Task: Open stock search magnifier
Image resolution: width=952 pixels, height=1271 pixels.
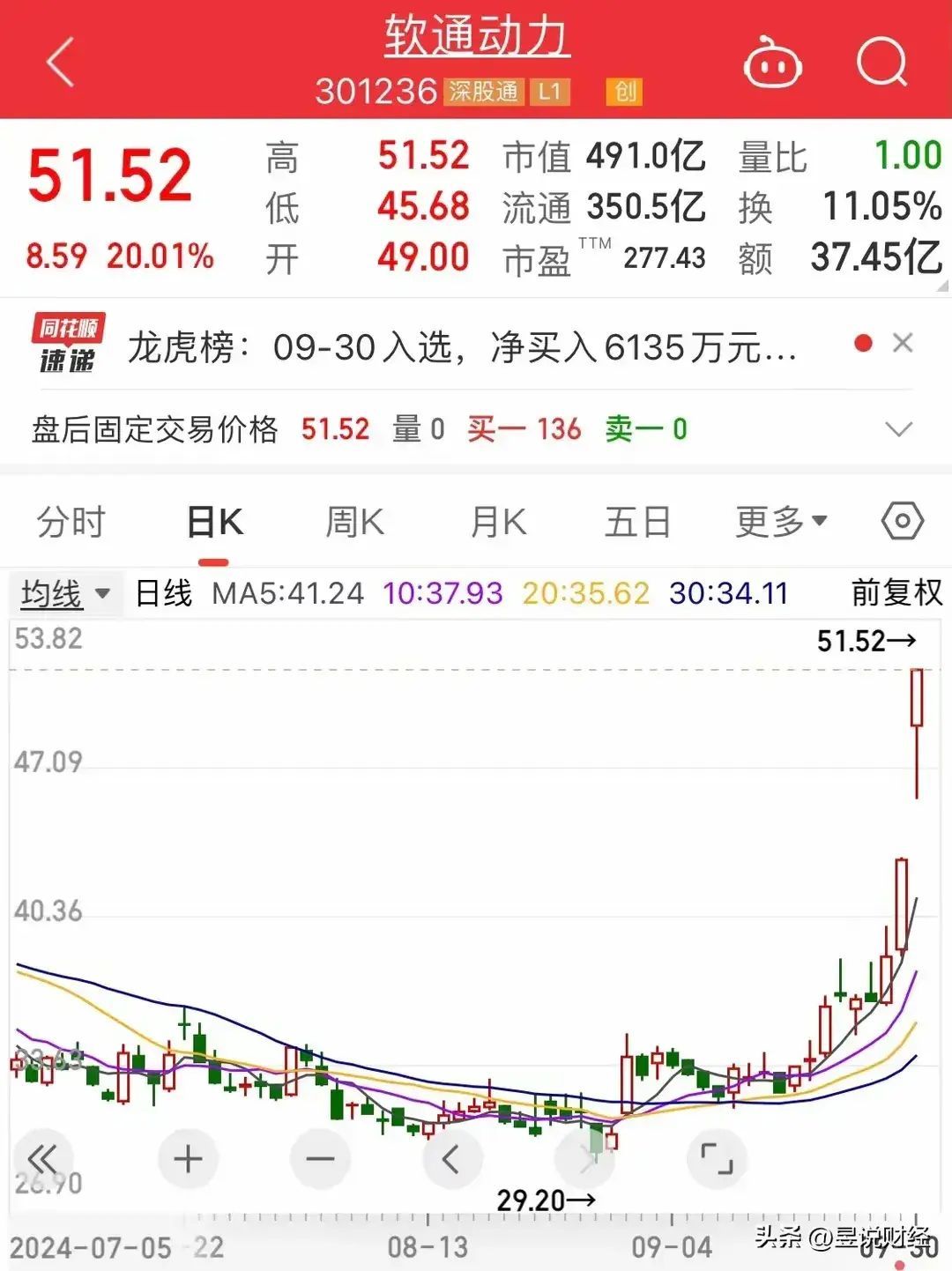Action: (881, 62)
